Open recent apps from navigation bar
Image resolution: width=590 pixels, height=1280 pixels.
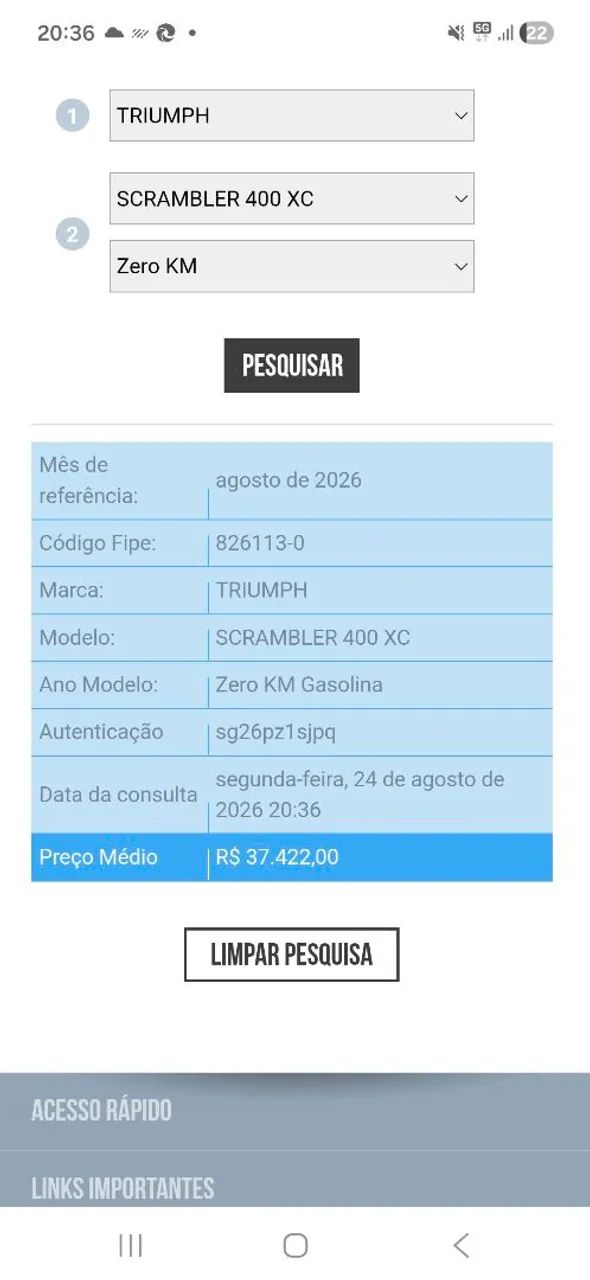click(130, 1244)
